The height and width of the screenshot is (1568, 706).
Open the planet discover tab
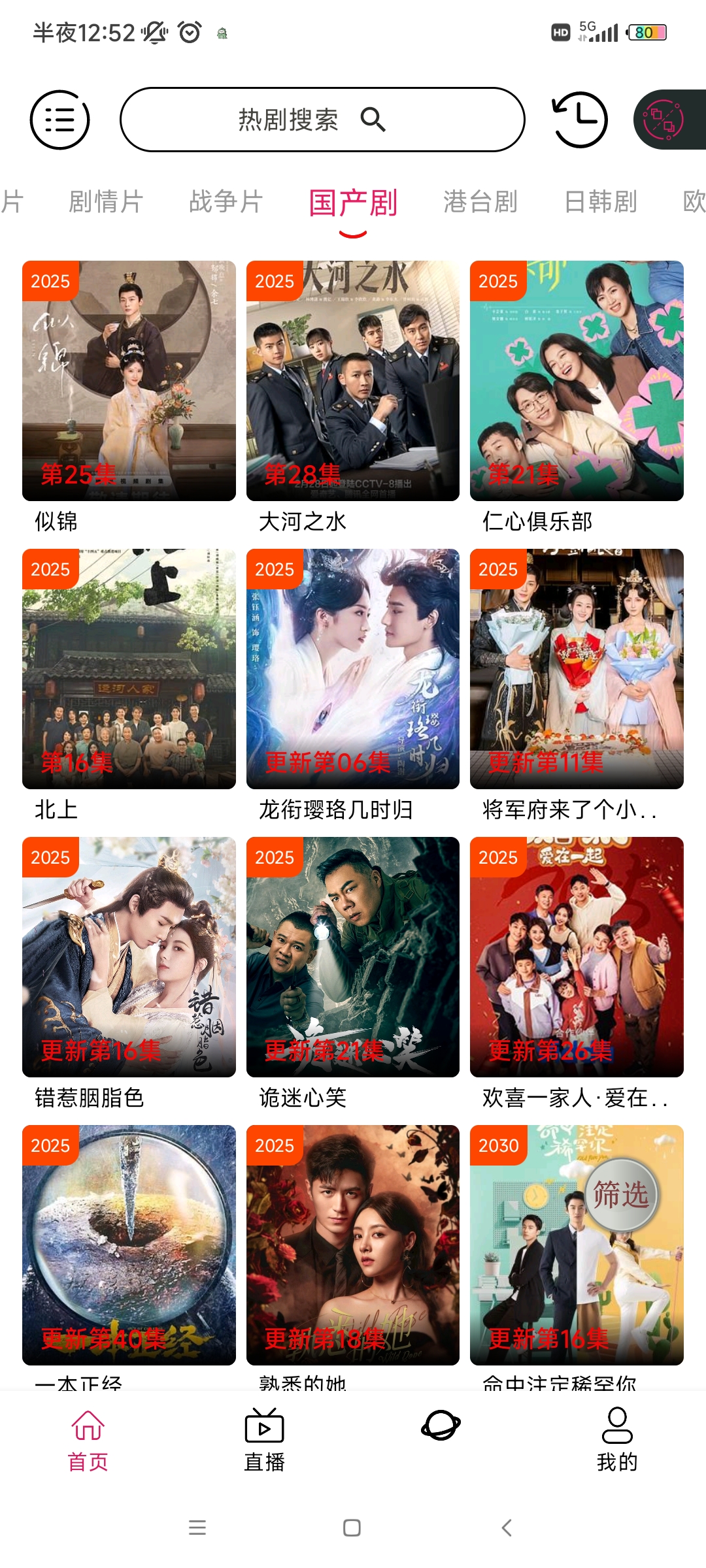[441, 1426]
